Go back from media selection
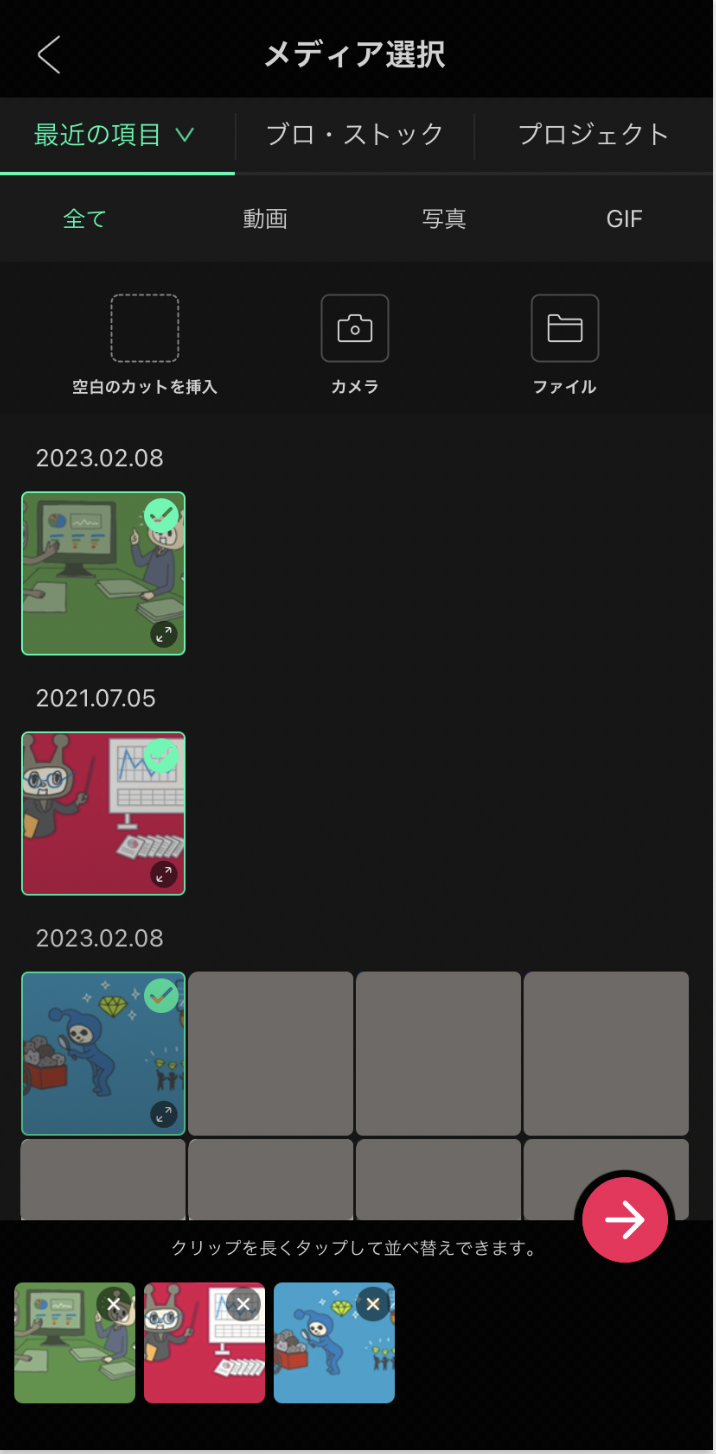The height and width of the screenshot is (1454, 716). click(x=49, y=55)
